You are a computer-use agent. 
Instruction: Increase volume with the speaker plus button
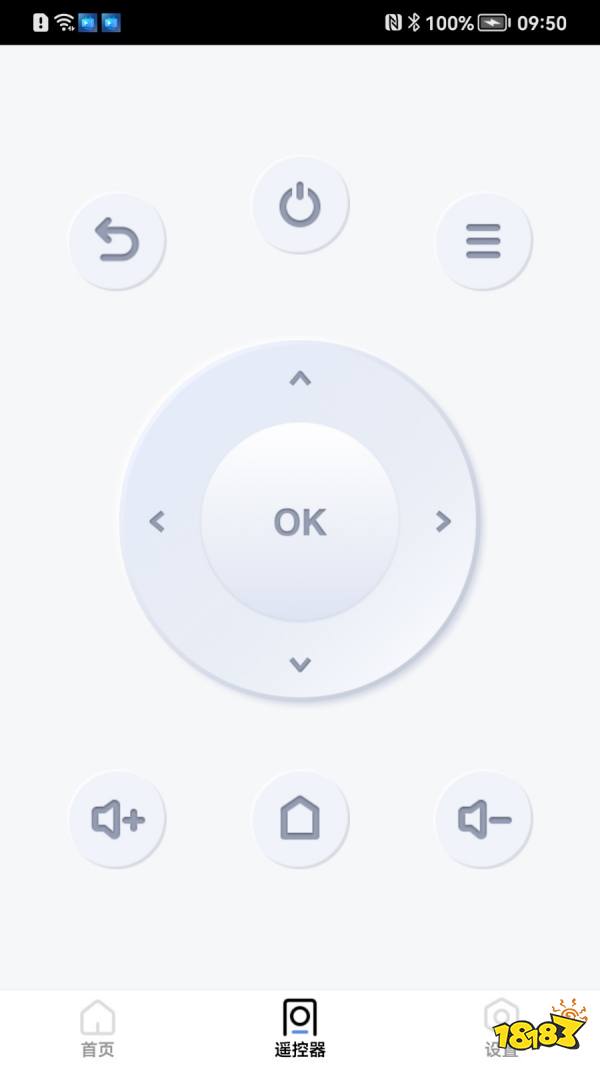coord(117,820)
